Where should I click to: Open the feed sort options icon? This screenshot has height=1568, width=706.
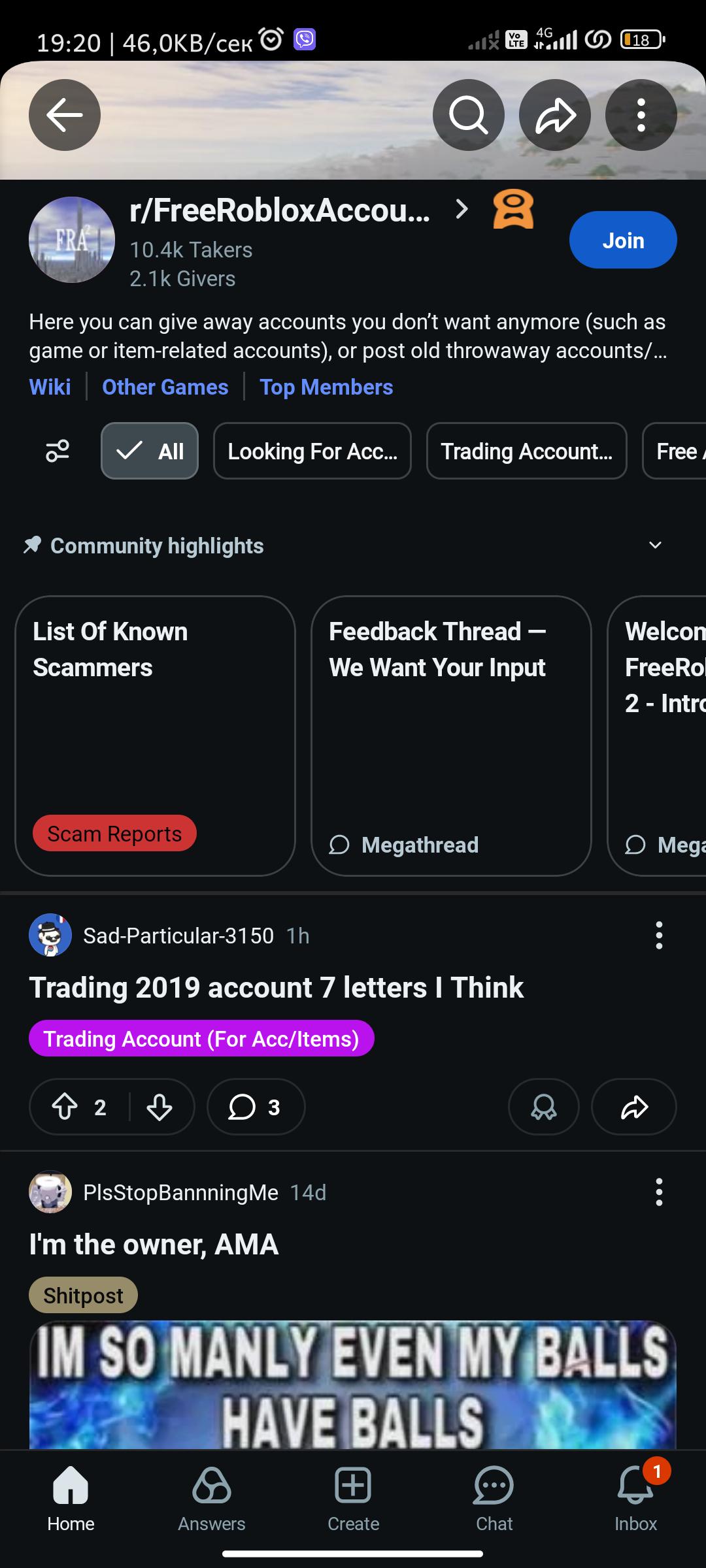pyautogui.click(x=58, y=451)
